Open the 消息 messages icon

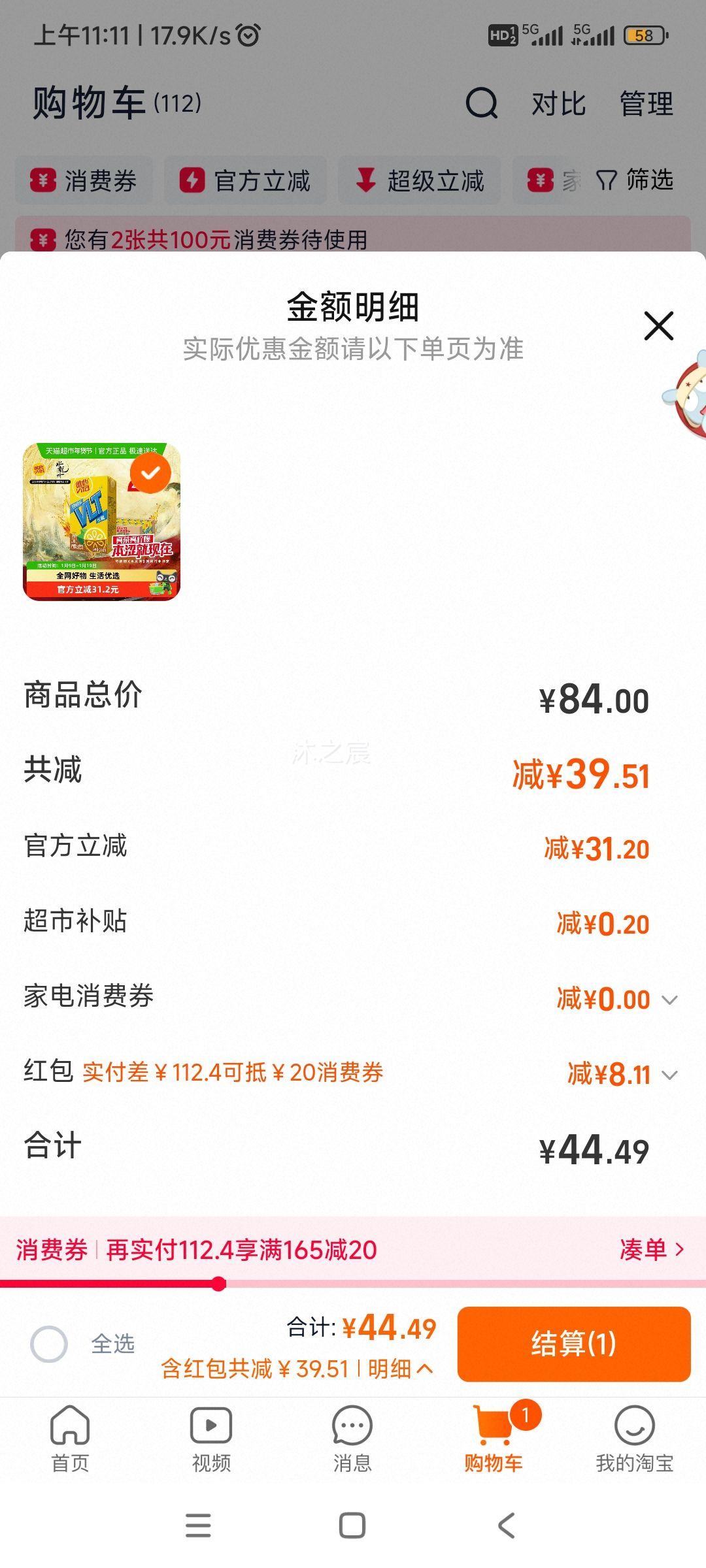(x=351, y=1424)
